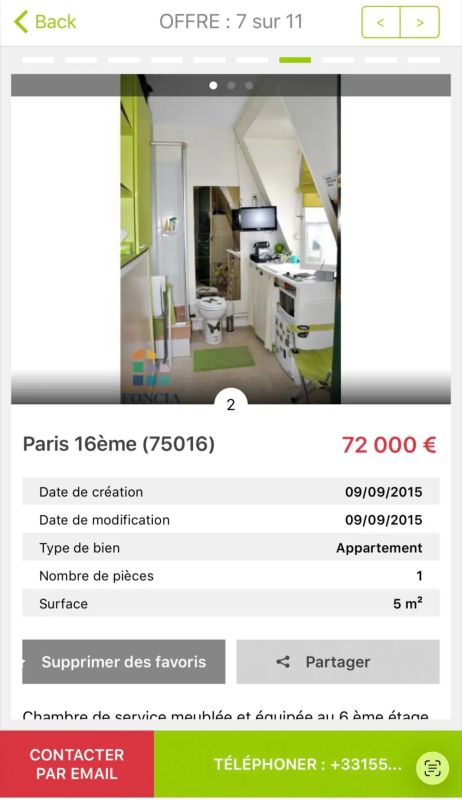Screen dimensions: 462x800
Task: Share this listing via Partager
Action: 338,662
